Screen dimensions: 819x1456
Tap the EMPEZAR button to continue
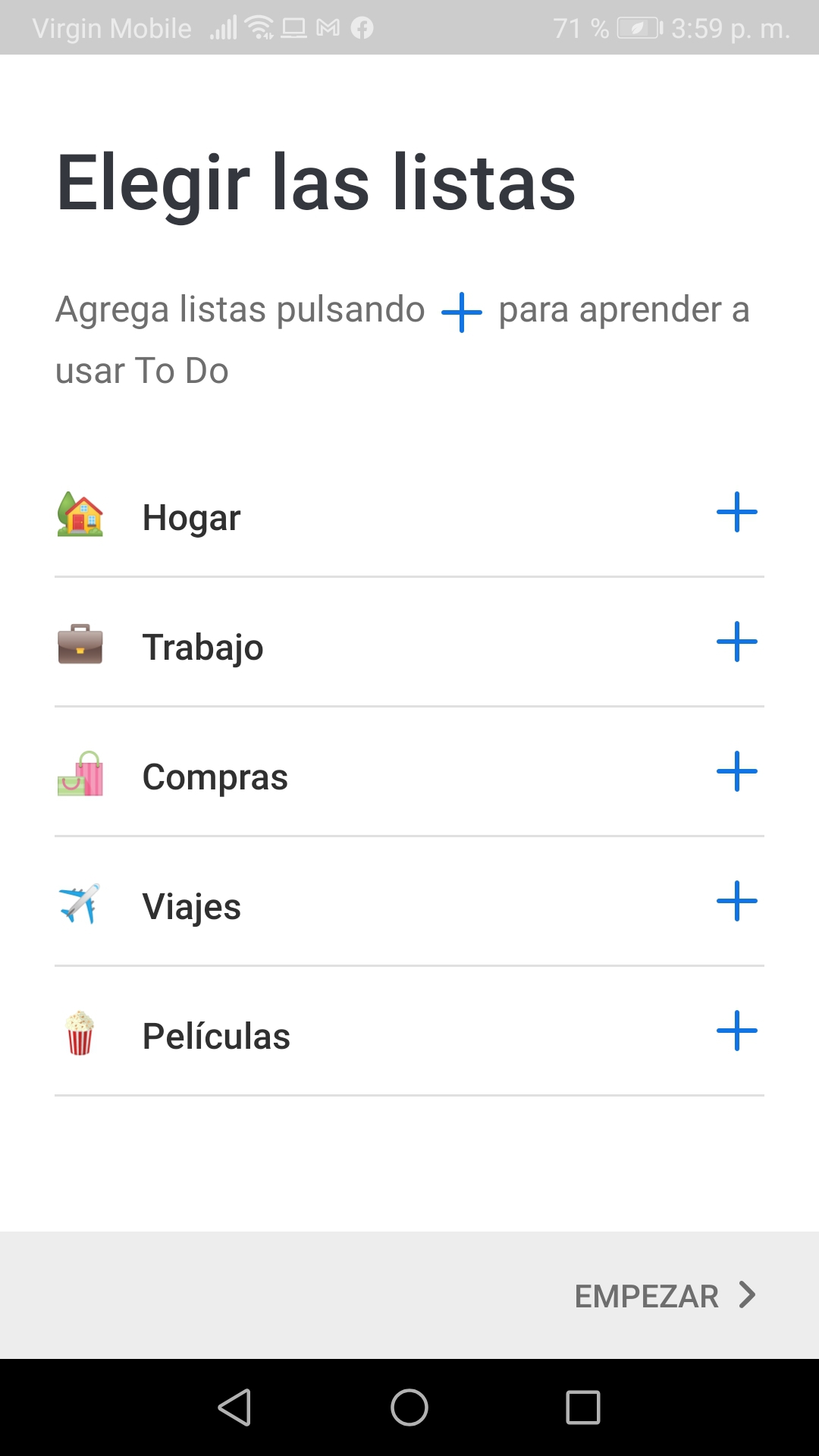[x=648, y=1295]
